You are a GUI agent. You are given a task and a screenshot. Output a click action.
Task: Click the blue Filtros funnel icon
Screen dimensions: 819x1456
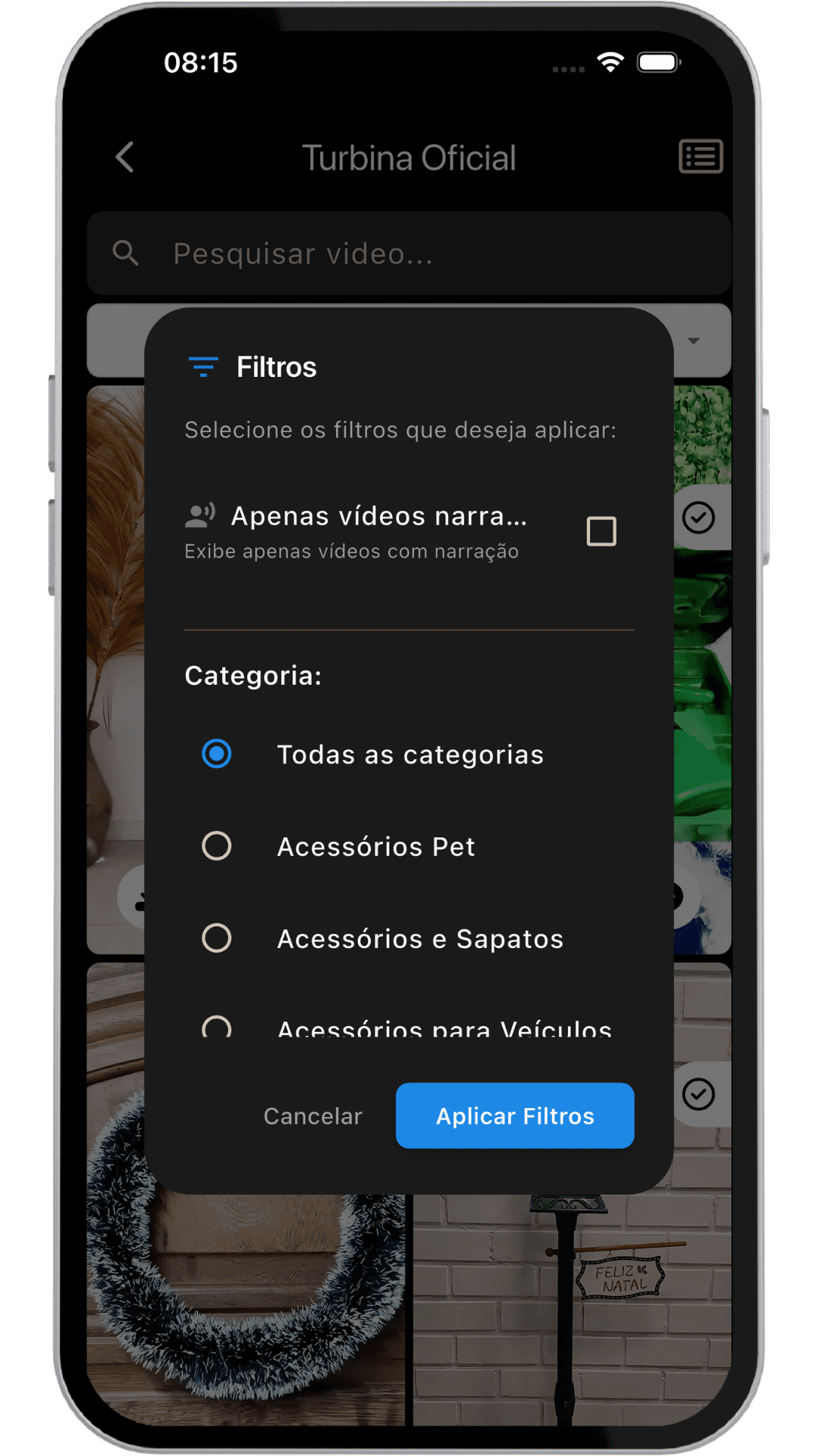pyautogui.click(x=202, y=368)
